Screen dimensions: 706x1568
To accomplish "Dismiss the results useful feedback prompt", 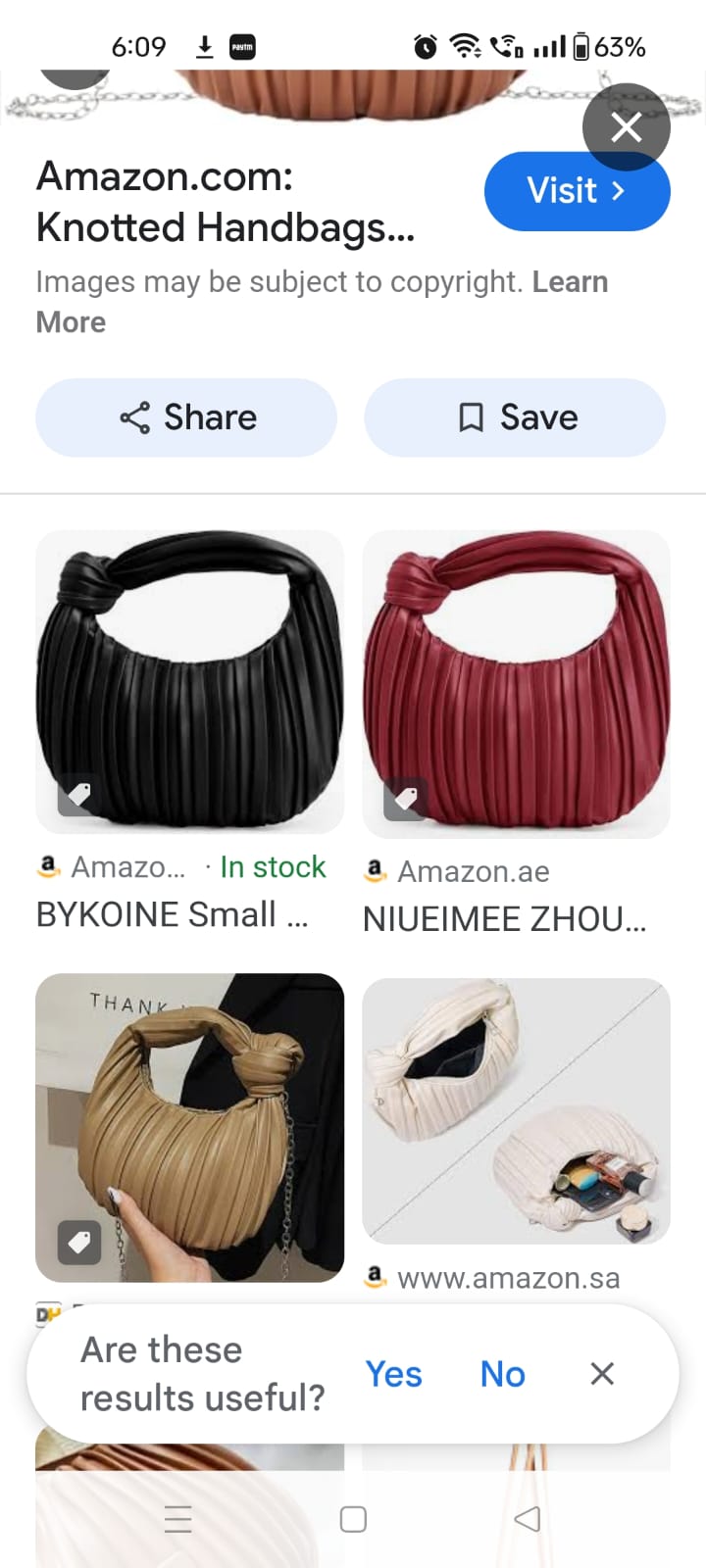I will 602,1374.
